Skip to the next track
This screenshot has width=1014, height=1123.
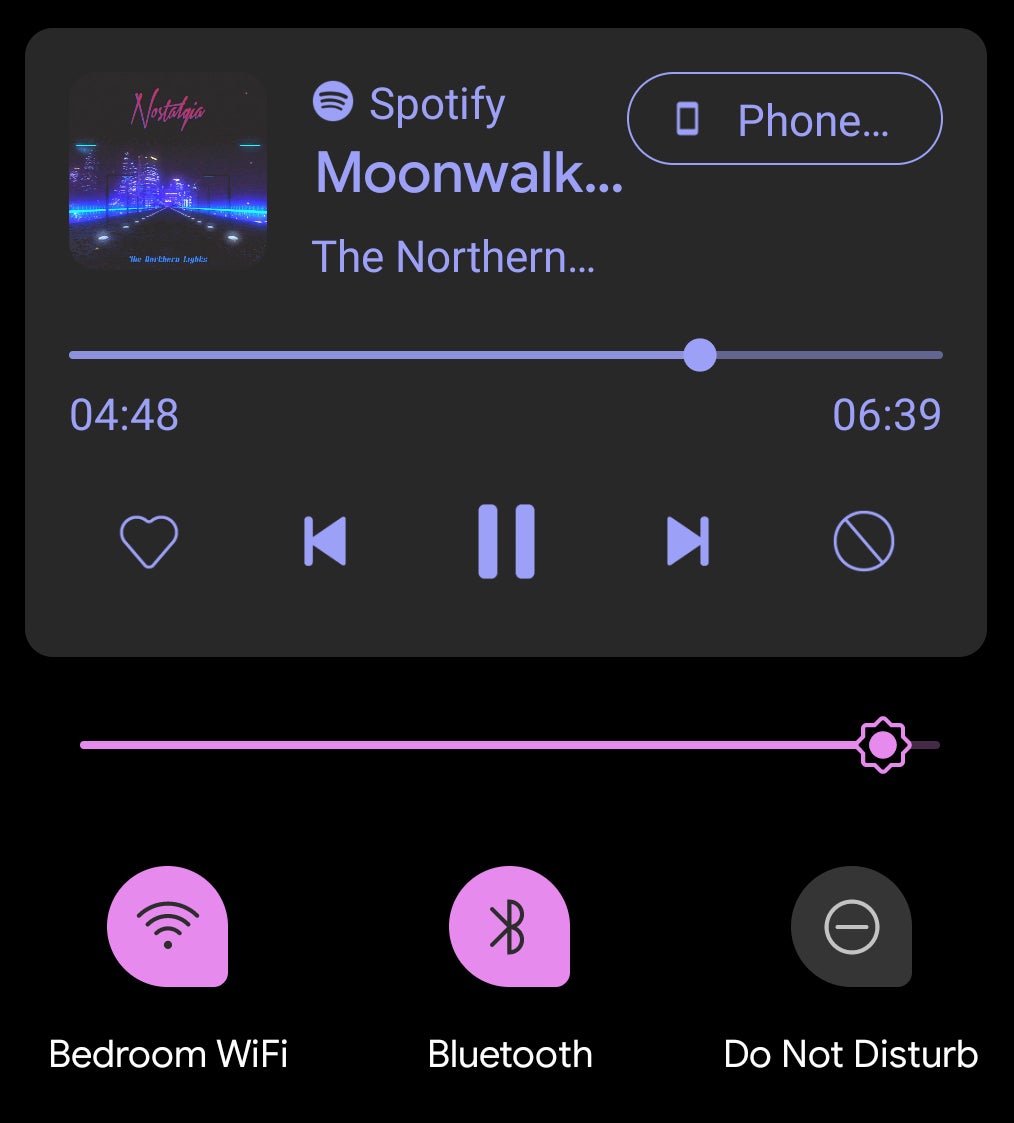pyautogui.click(x=688, y=541)
